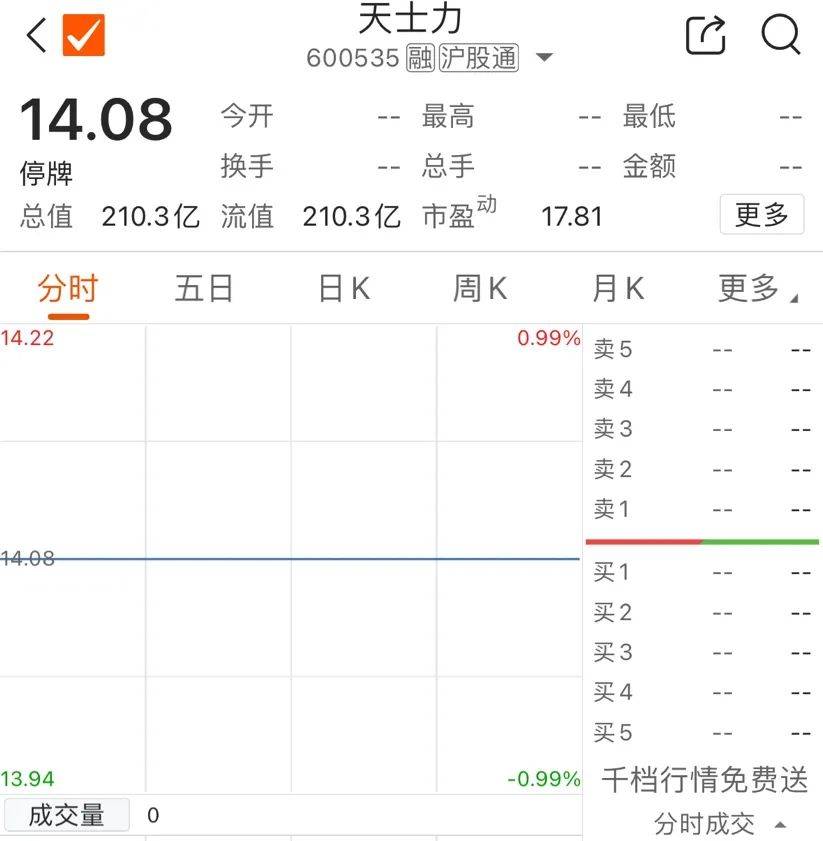Go back using the top-left arrow
Screen dimensions: 823x841
coord(36,37)
